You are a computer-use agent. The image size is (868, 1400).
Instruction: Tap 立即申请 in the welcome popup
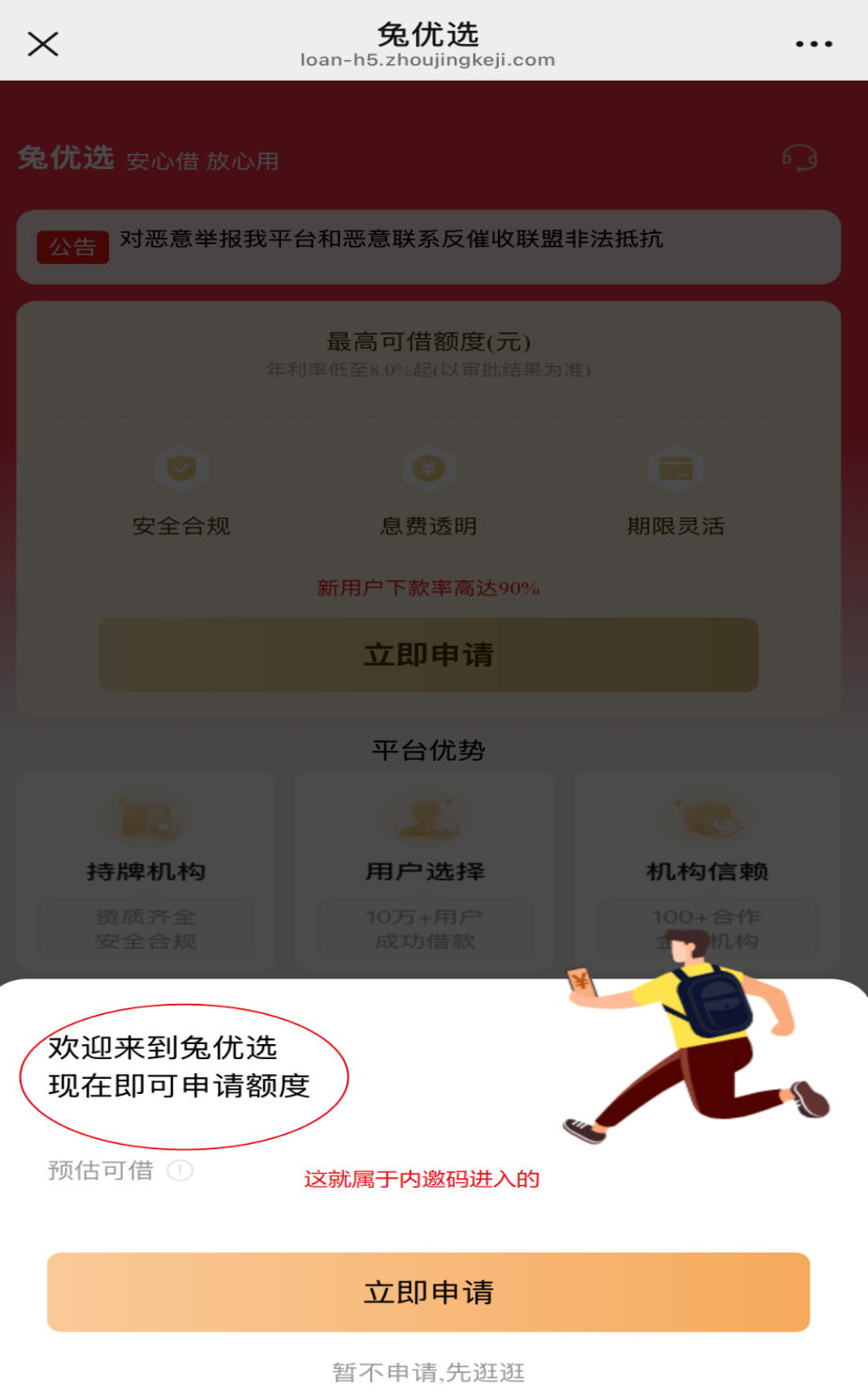coord(428,1292)
